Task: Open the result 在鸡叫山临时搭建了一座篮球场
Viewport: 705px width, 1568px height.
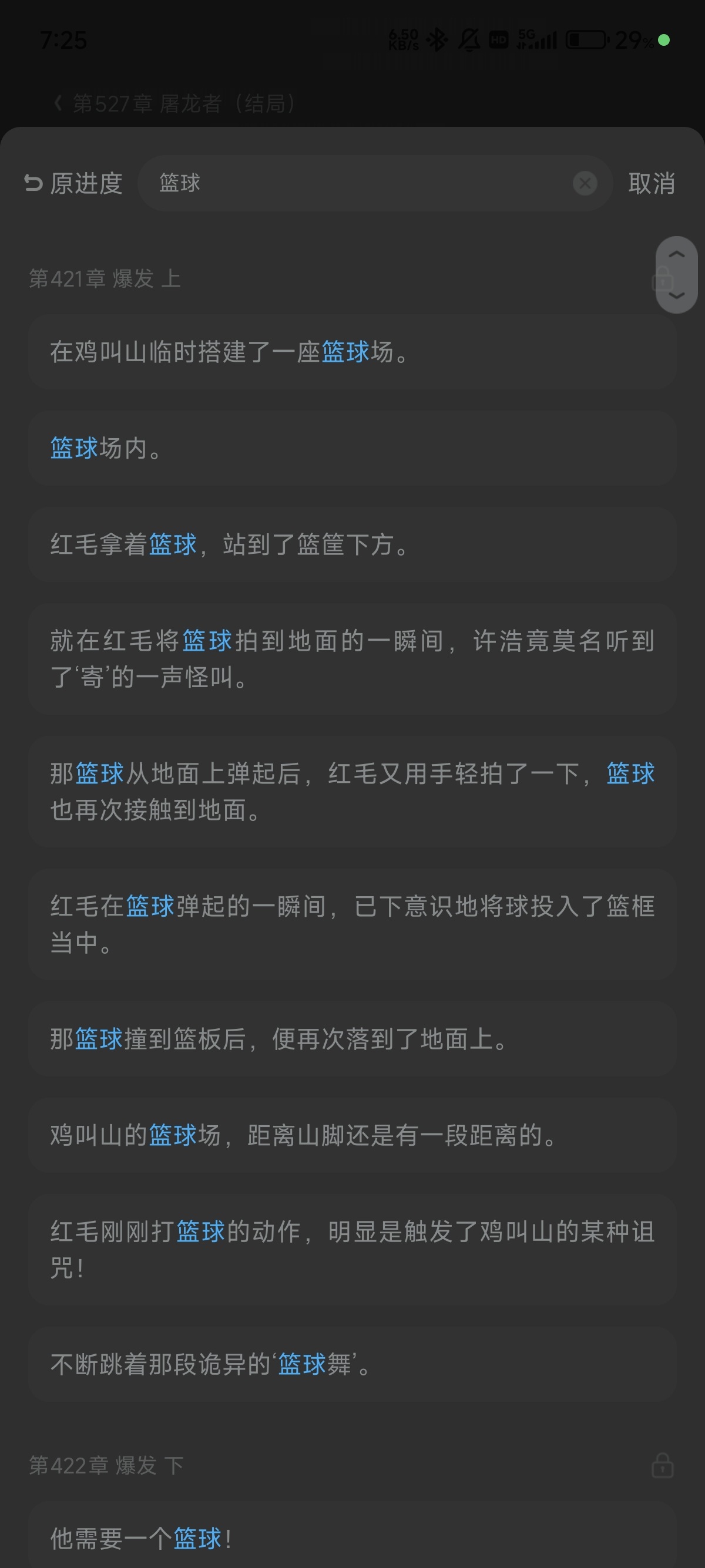Action: (x=352, y=352)
